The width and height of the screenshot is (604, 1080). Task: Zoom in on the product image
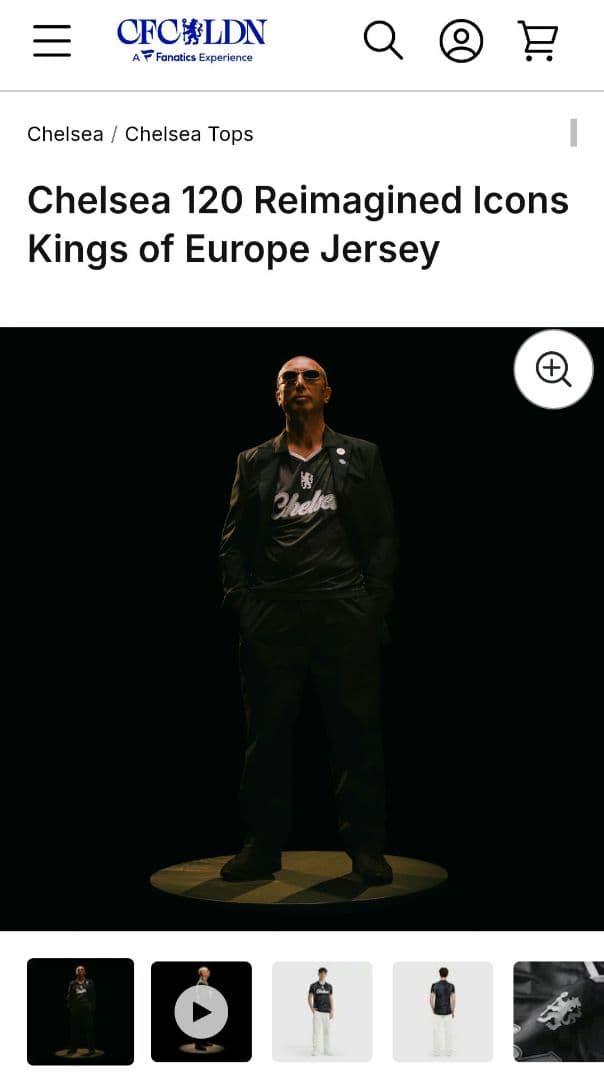point(553,369)
